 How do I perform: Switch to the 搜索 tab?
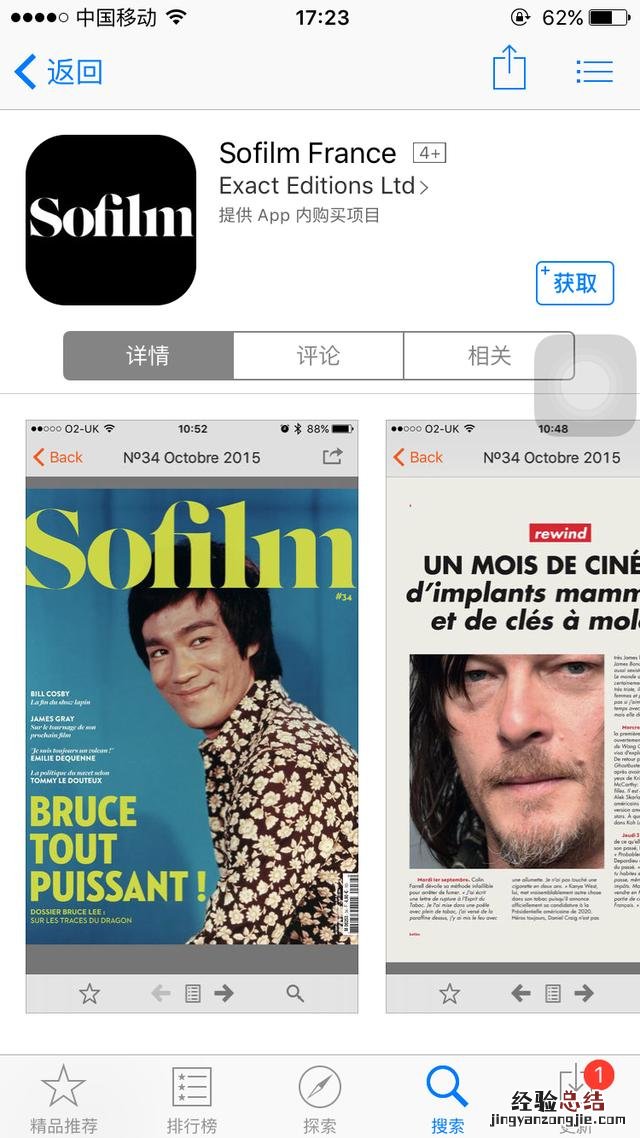[x=447, y=1098]
